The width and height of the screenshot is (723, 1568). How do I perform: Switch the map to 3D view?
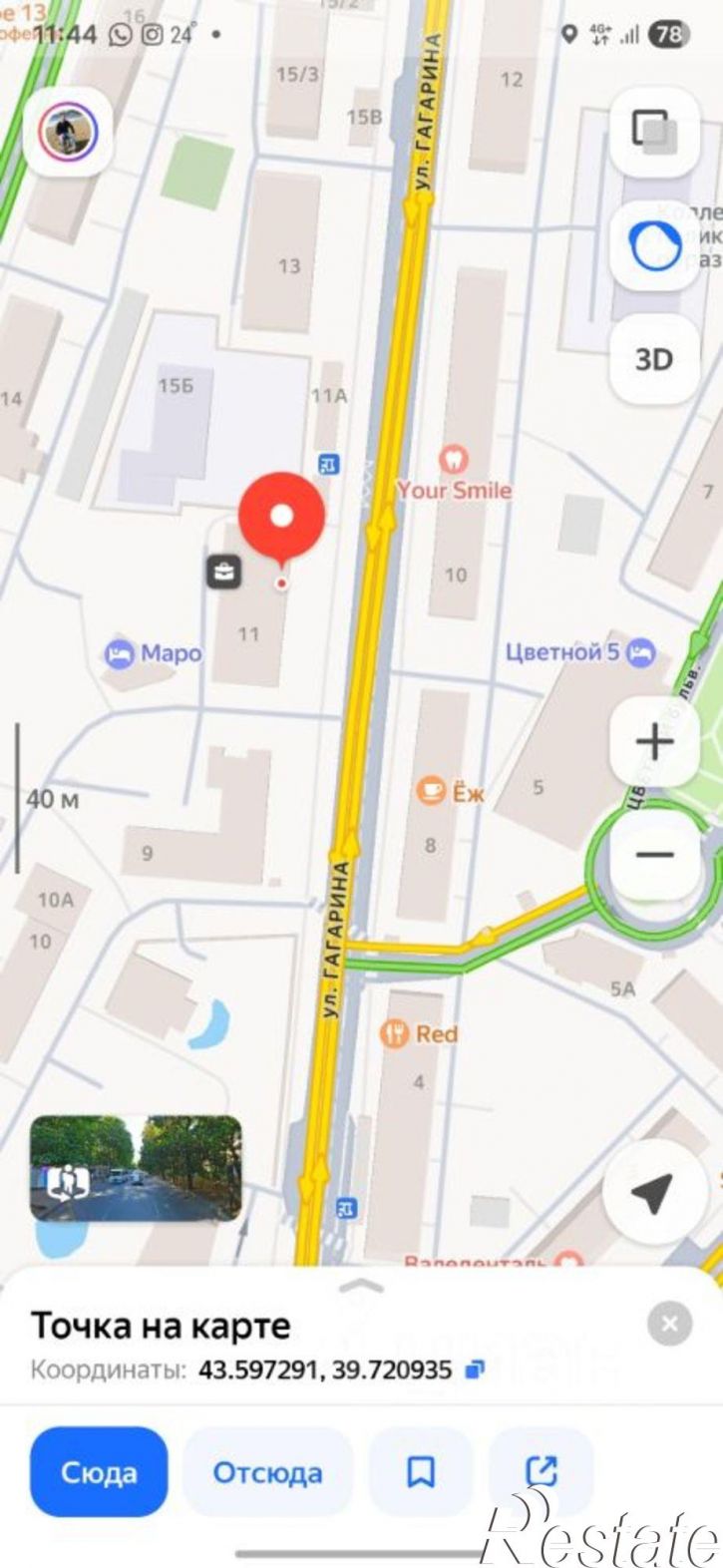pos(654,359)
